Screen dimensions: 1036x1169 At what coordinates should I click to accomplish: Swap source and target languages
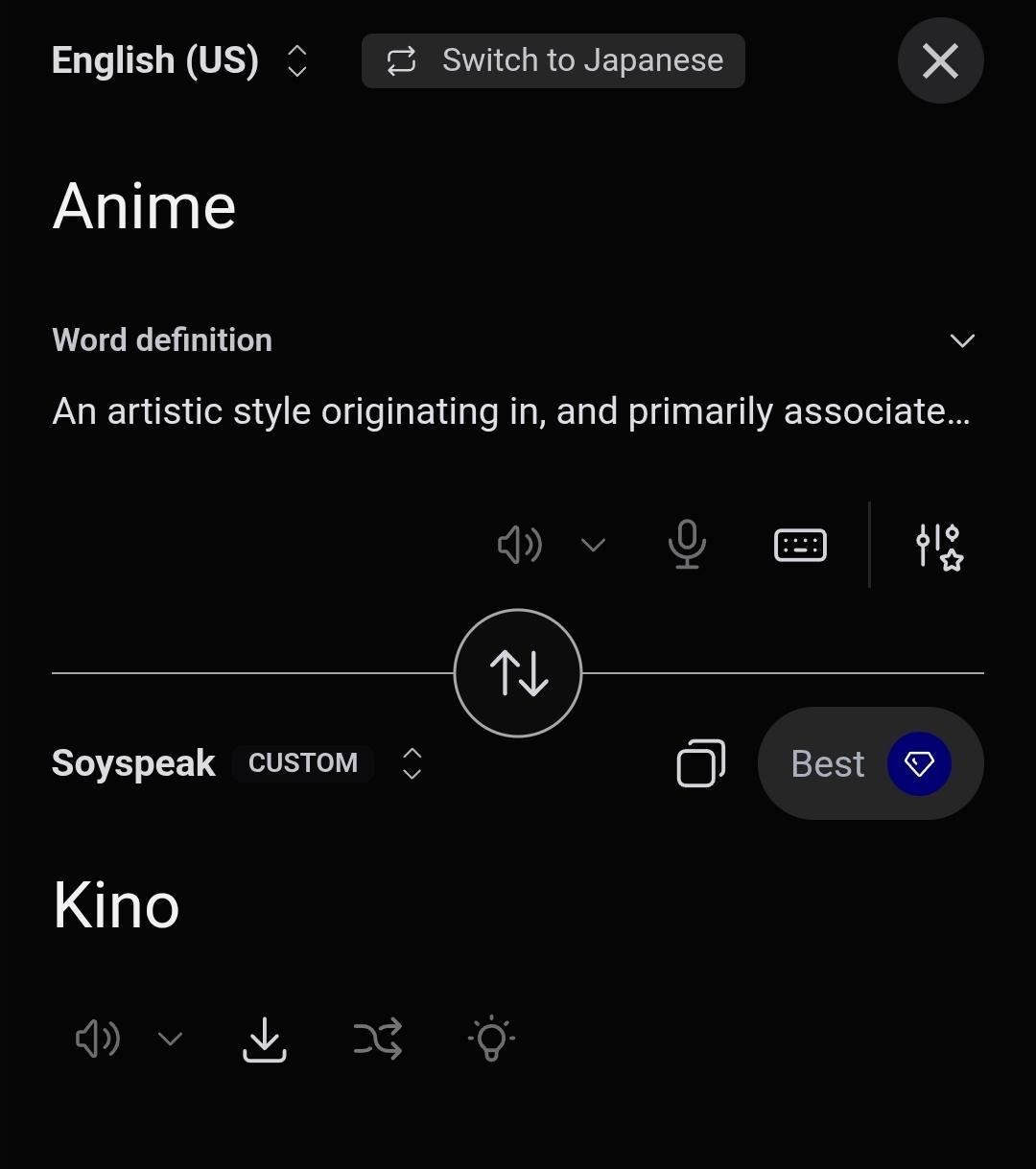[x=518, y=673]
